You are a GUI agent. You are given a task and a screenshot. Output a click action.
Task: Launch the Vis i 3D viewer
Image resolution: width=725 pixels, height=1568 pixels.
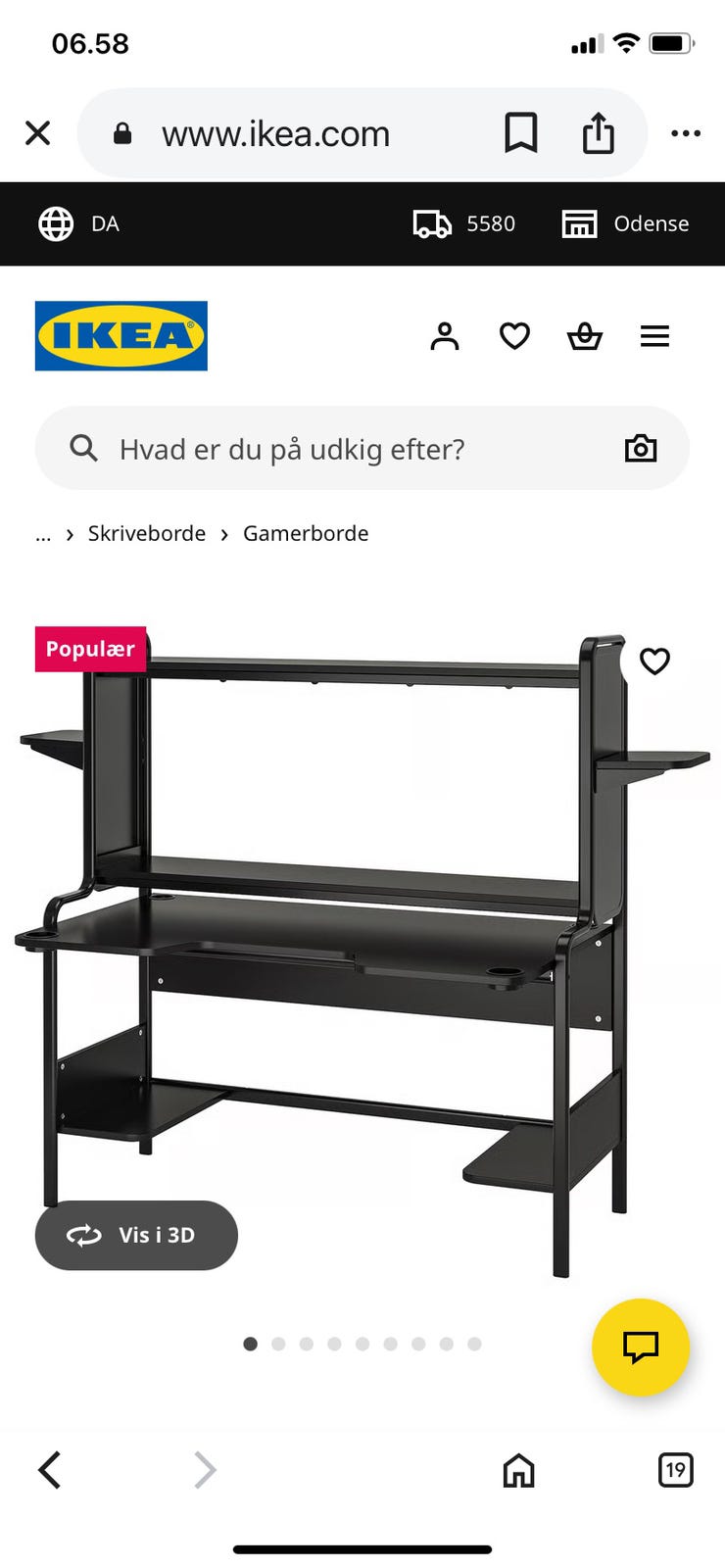136,1235
